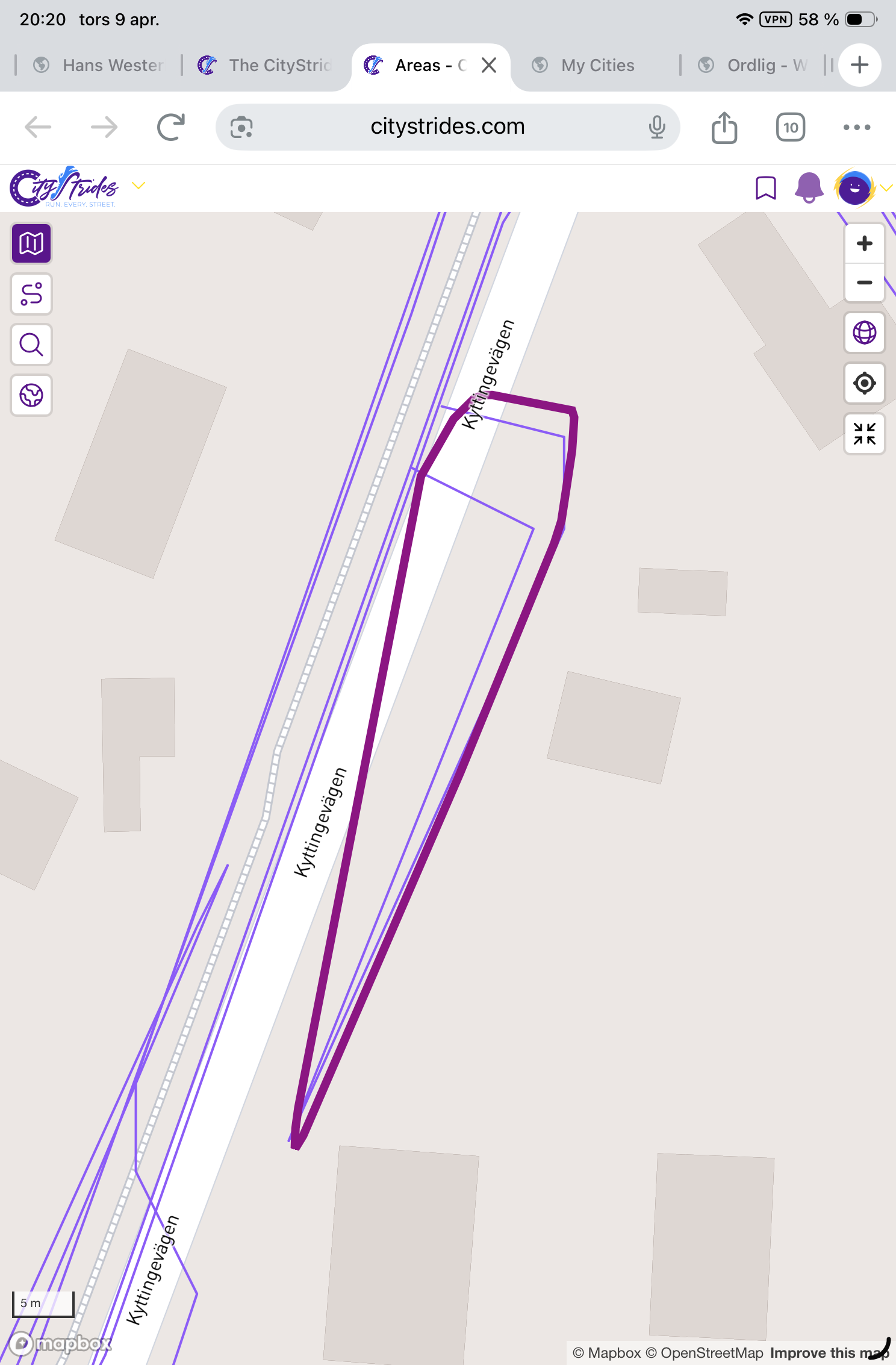Open the map search magnifier
896x1365 pixels.
click(31, 345)
